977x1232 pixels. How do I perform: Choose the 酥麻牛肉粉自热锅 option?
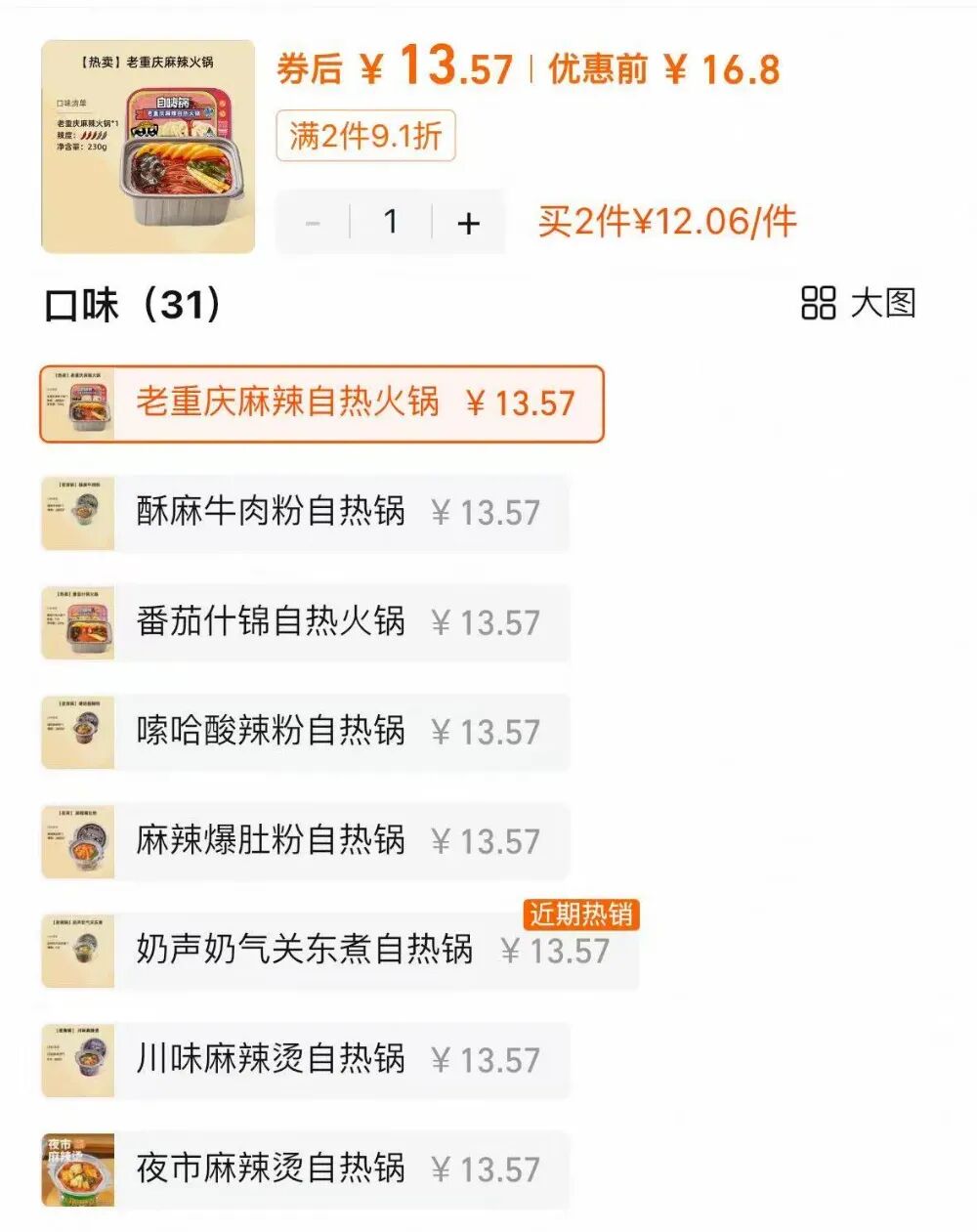pyautogui.click(x=305, y=513)
